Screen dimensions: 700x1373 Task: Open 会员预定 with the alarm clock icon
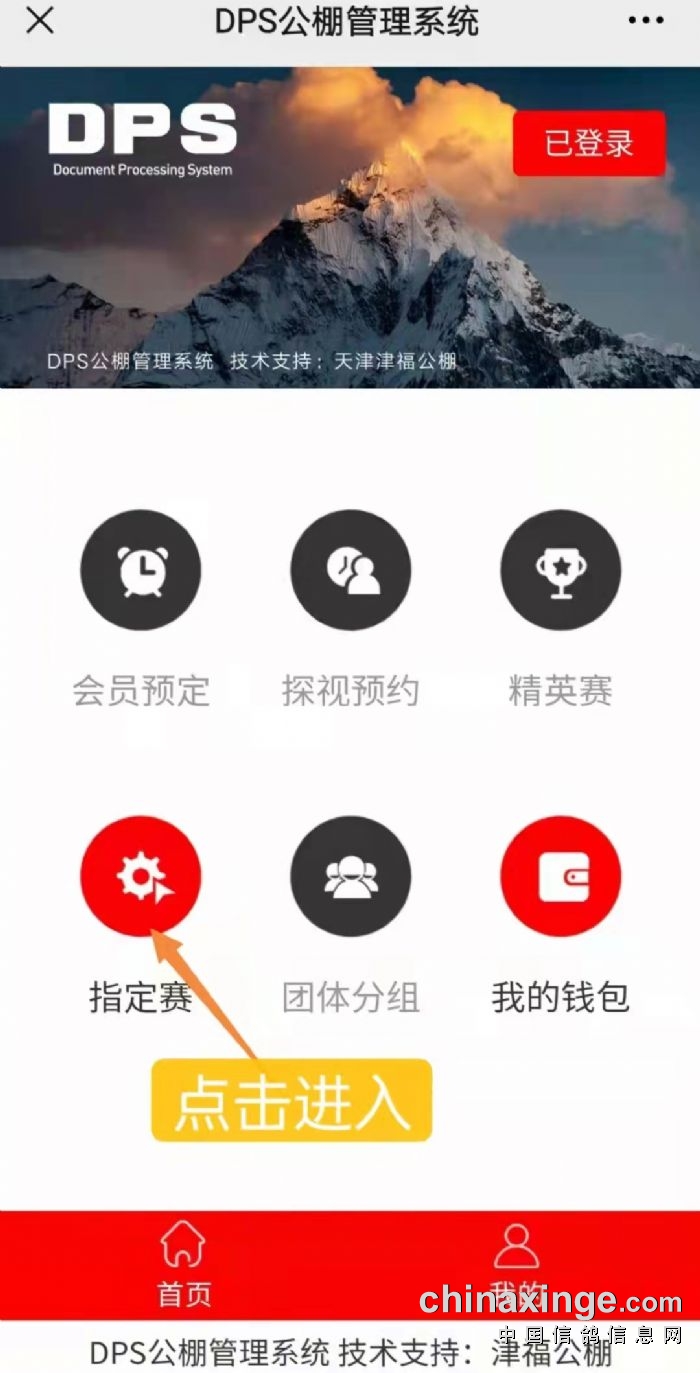pyautogui.click(x=140, y=570)
